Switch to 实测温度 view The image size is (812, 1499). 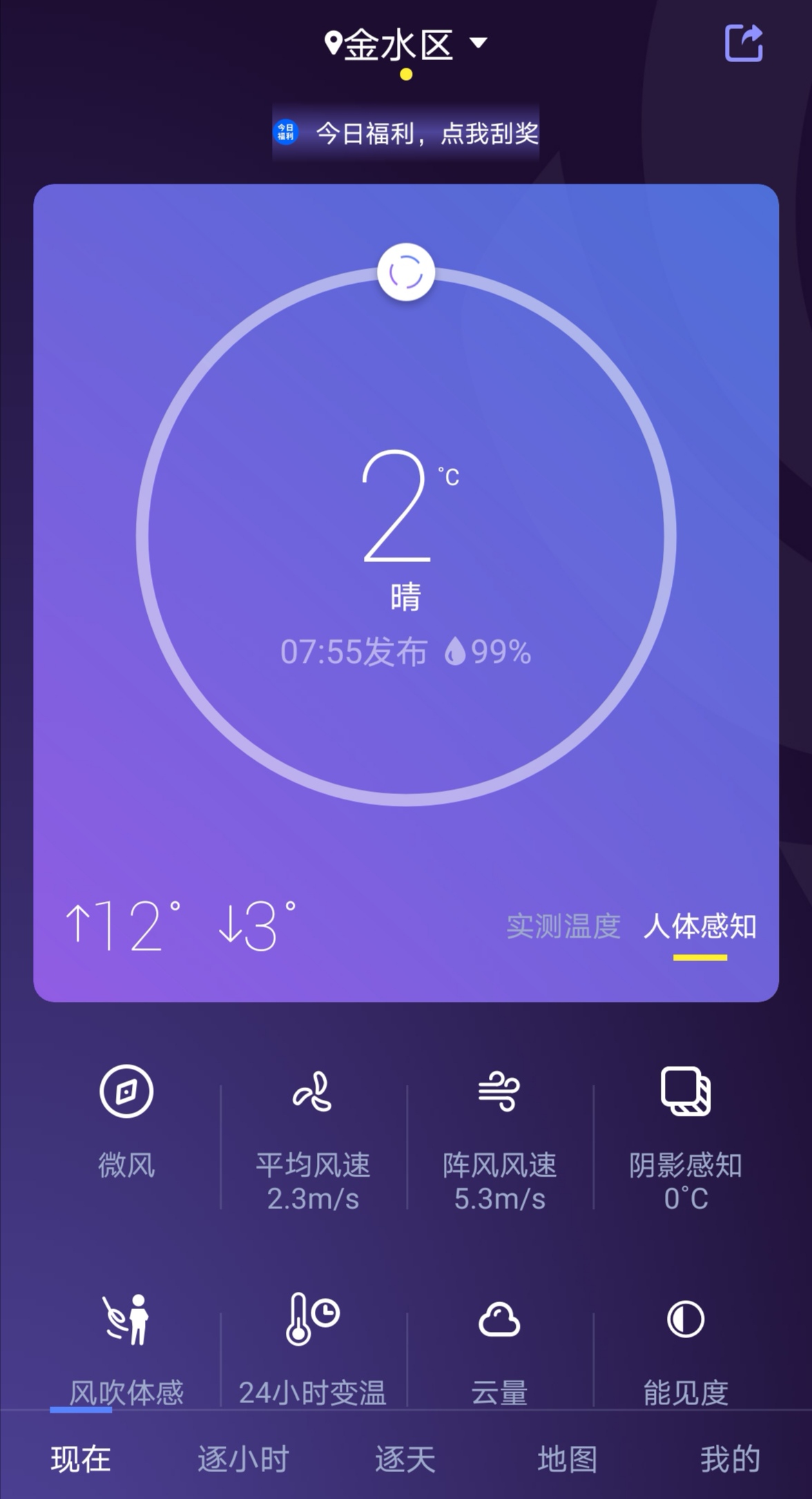[x=563, y=927]
